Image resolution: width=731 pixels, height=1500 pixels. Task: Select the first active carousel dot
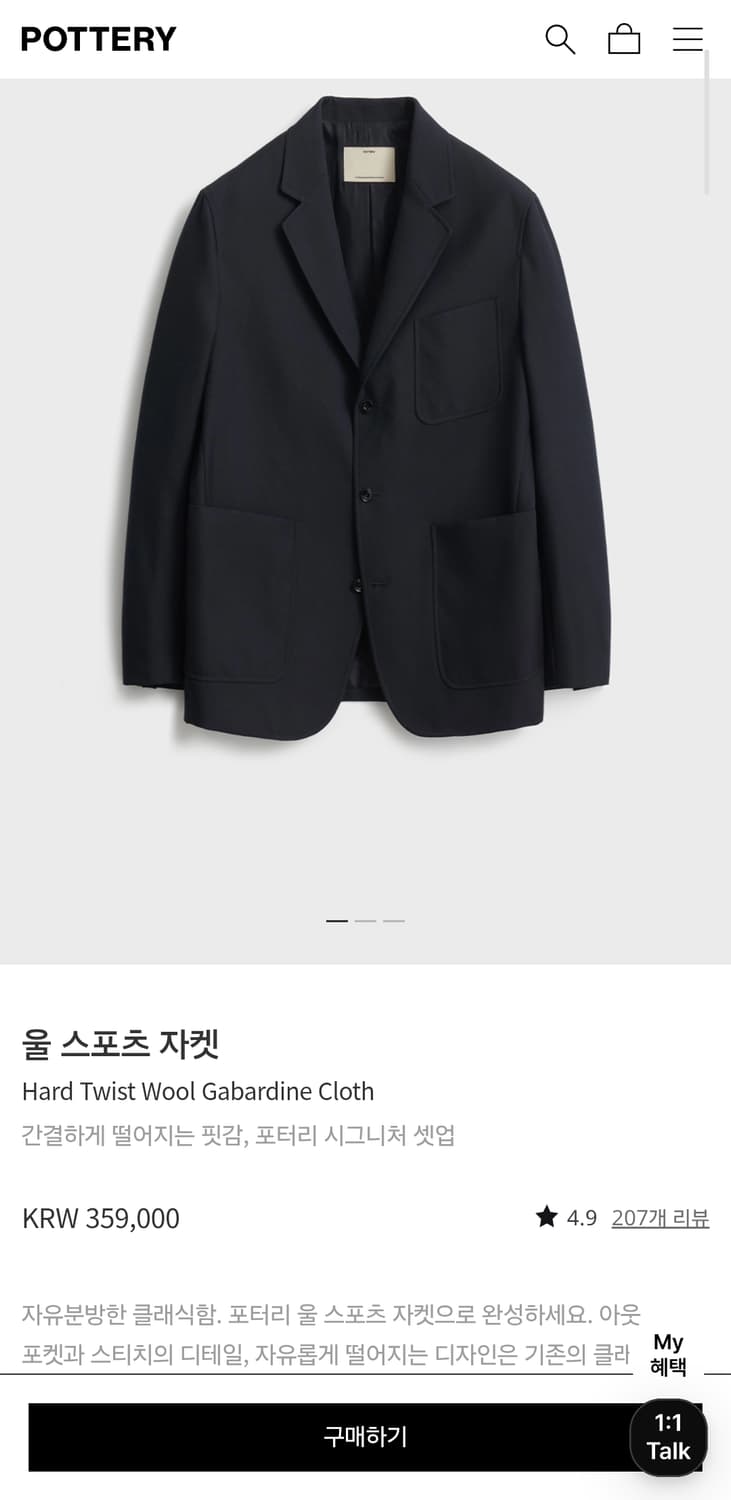336,920
